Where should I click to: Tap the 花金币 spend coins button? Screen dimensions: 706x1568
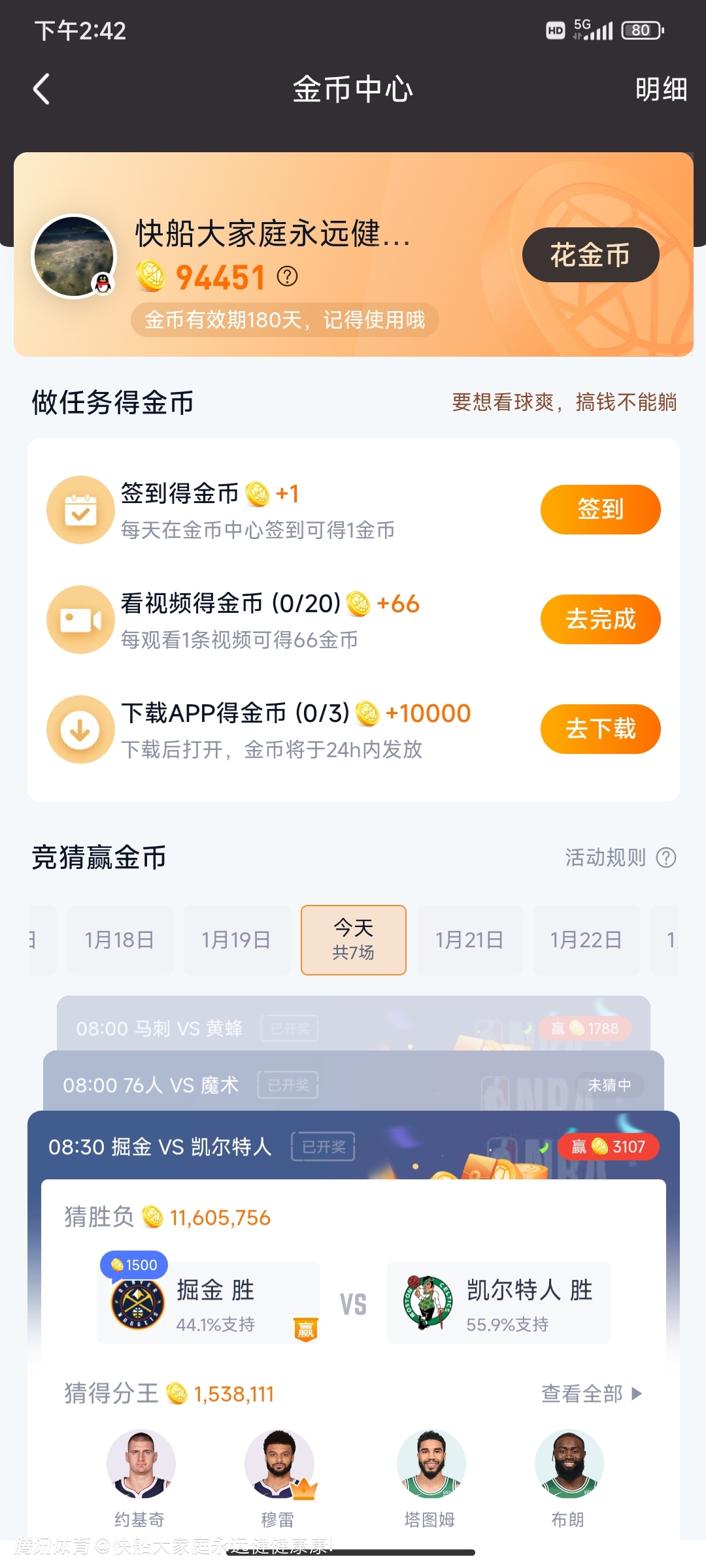pyautogui.click(x=590, y=255)
